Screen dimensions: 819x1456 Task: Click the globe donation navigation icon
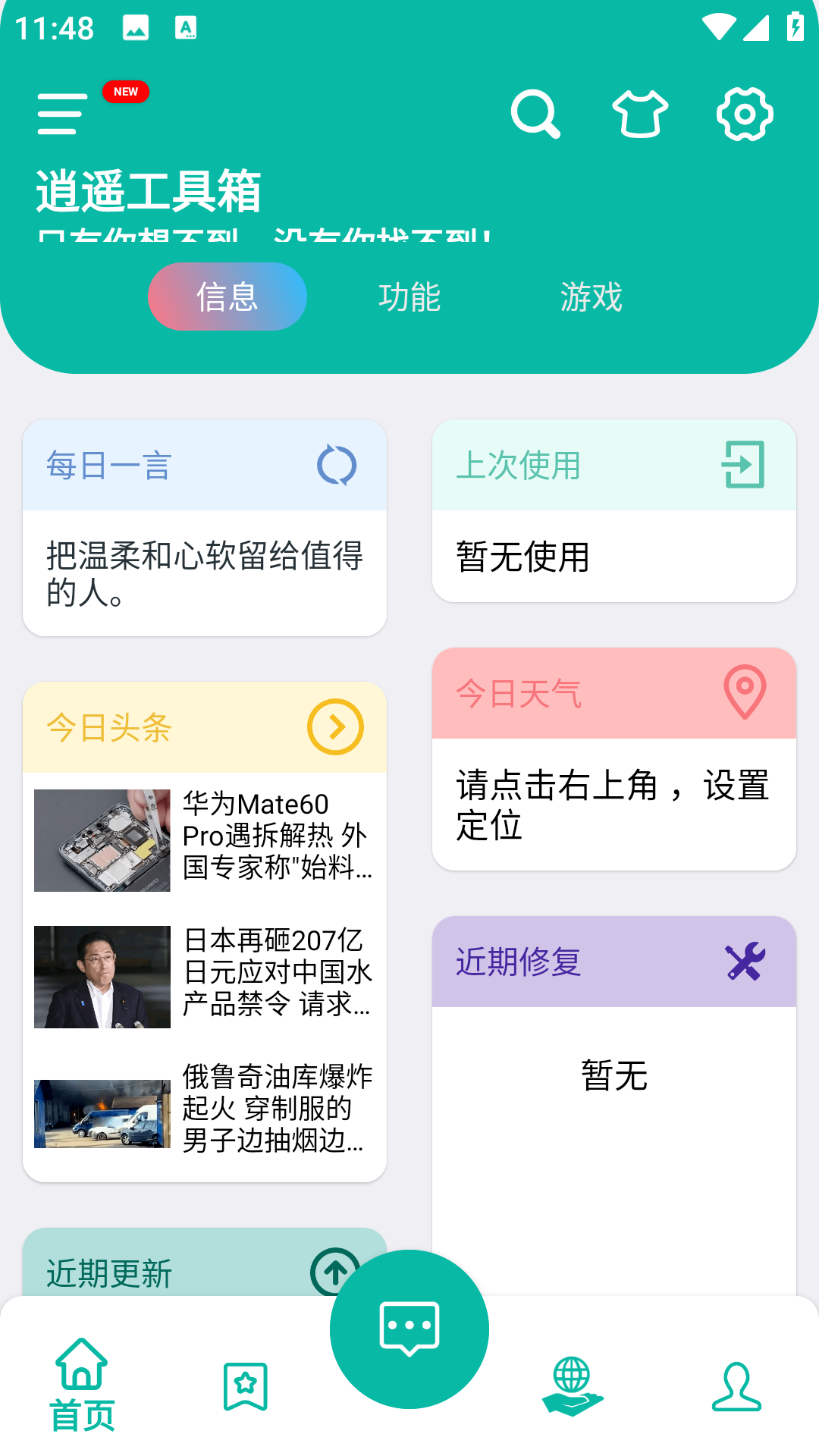tap(573, 1380)
